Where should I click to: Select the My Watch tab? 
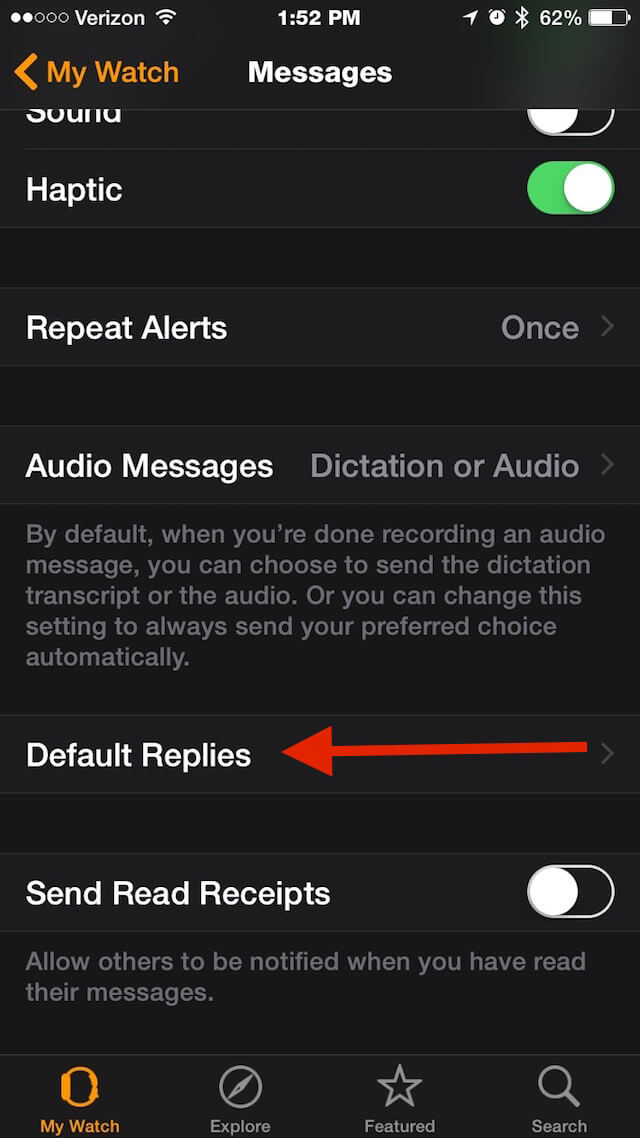point(80,1098)
